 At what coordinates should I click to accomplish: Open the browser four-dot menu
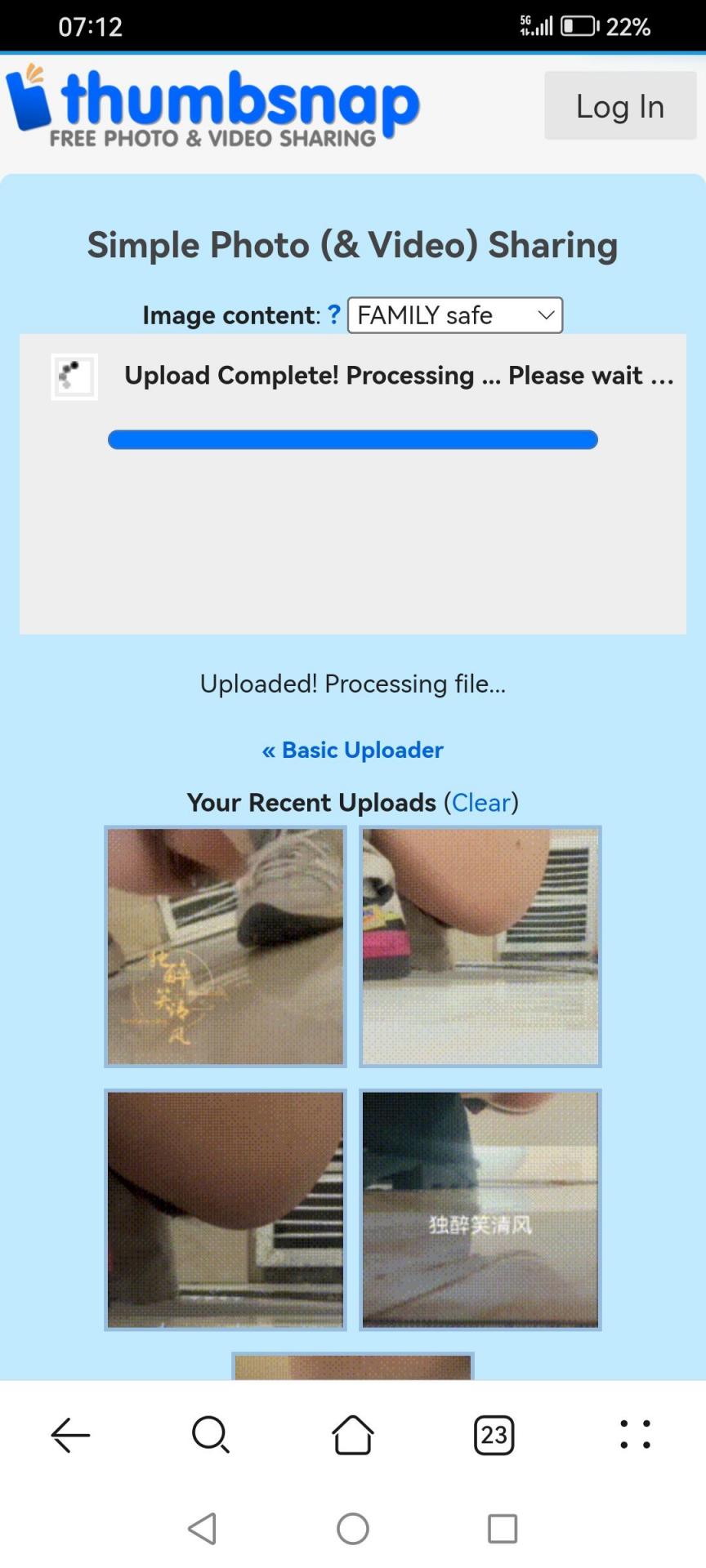635,1435
